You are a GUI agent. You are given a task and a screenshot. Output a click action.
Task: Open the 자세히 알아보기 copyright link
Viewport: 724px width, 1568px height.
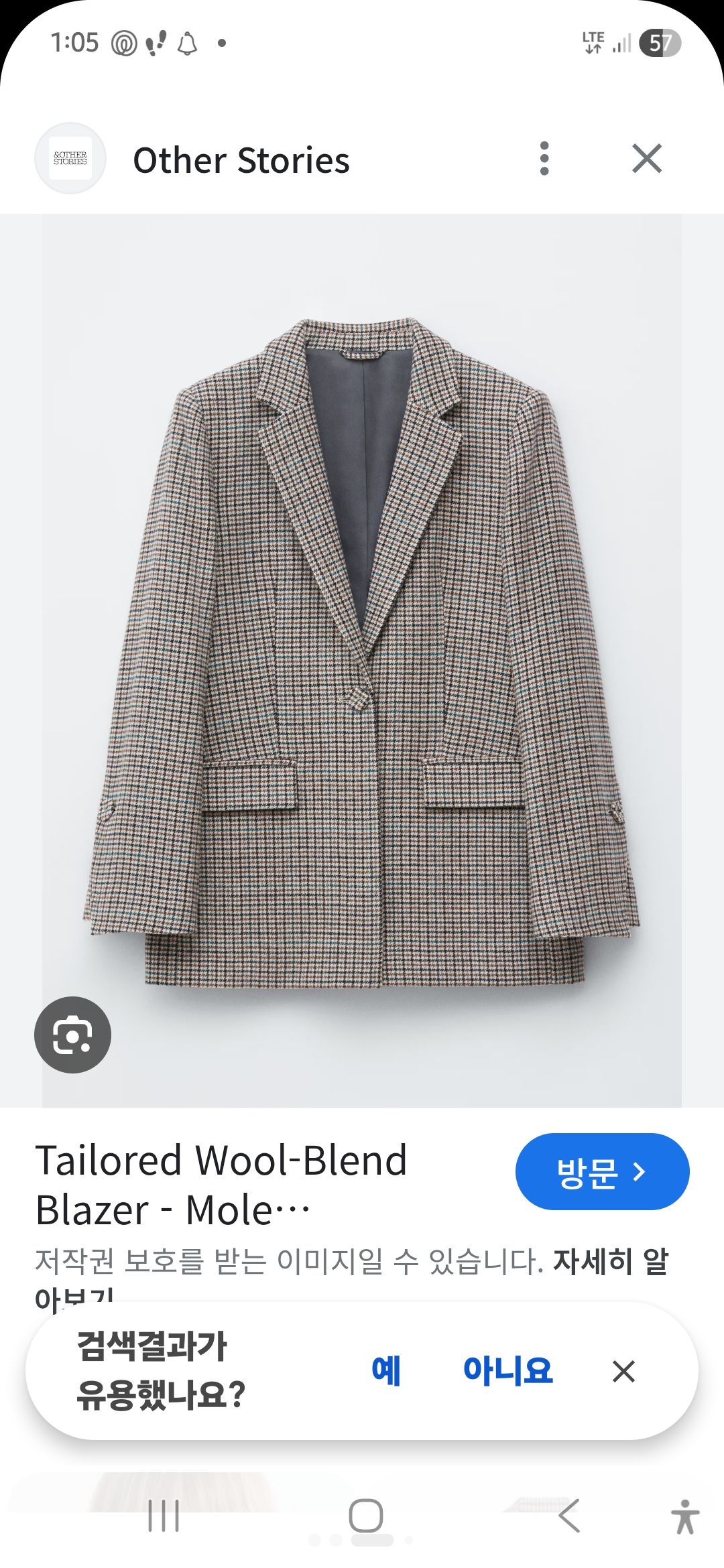coord(609,1262)
